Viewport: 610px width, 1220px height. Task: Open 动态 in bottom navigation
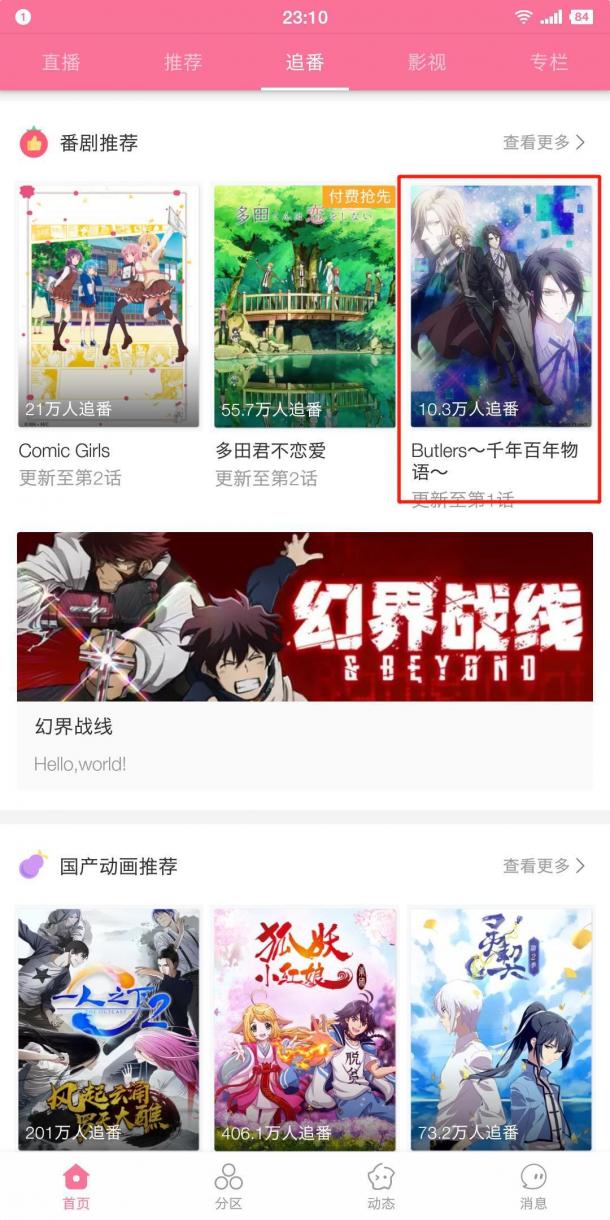(381, 1187)
